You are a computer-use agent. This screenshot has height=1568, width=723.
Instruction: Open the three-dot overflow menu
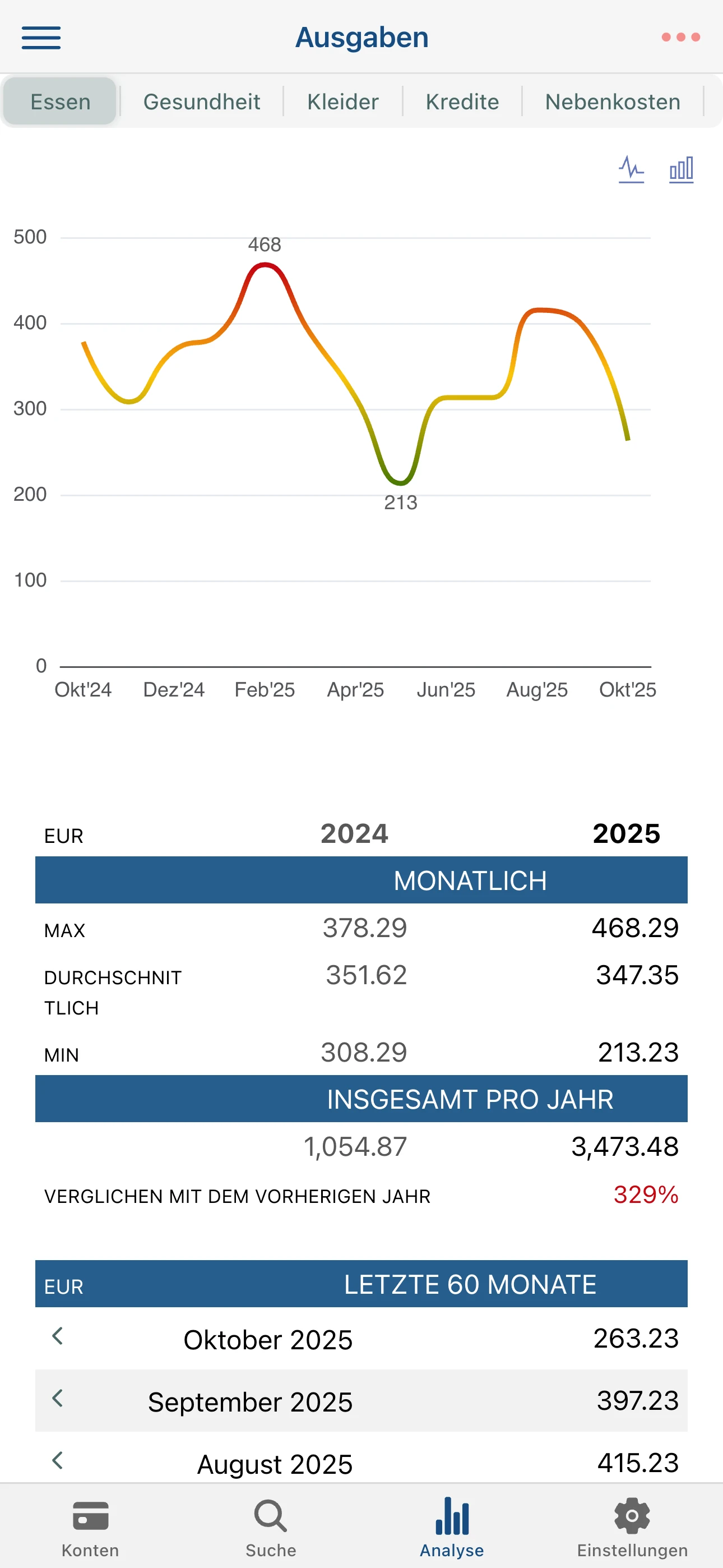pyautogui.click(x=680, y=38)
